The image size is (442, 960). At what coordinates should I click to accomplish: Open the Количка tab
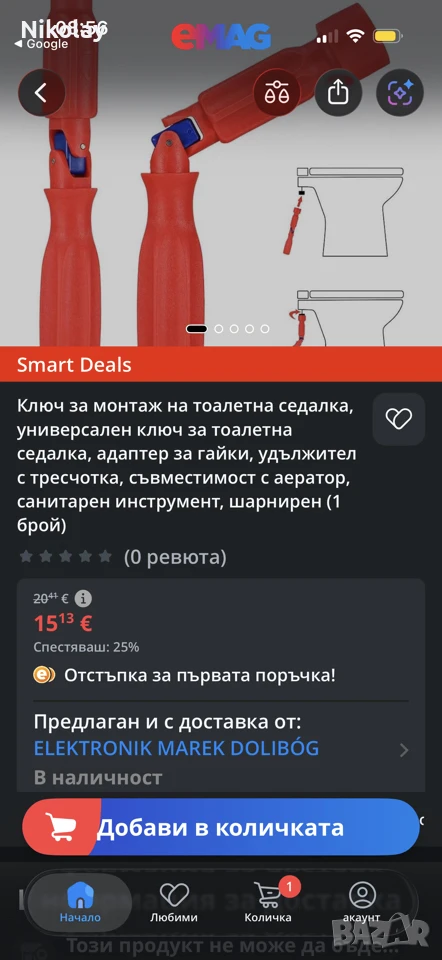268,902
